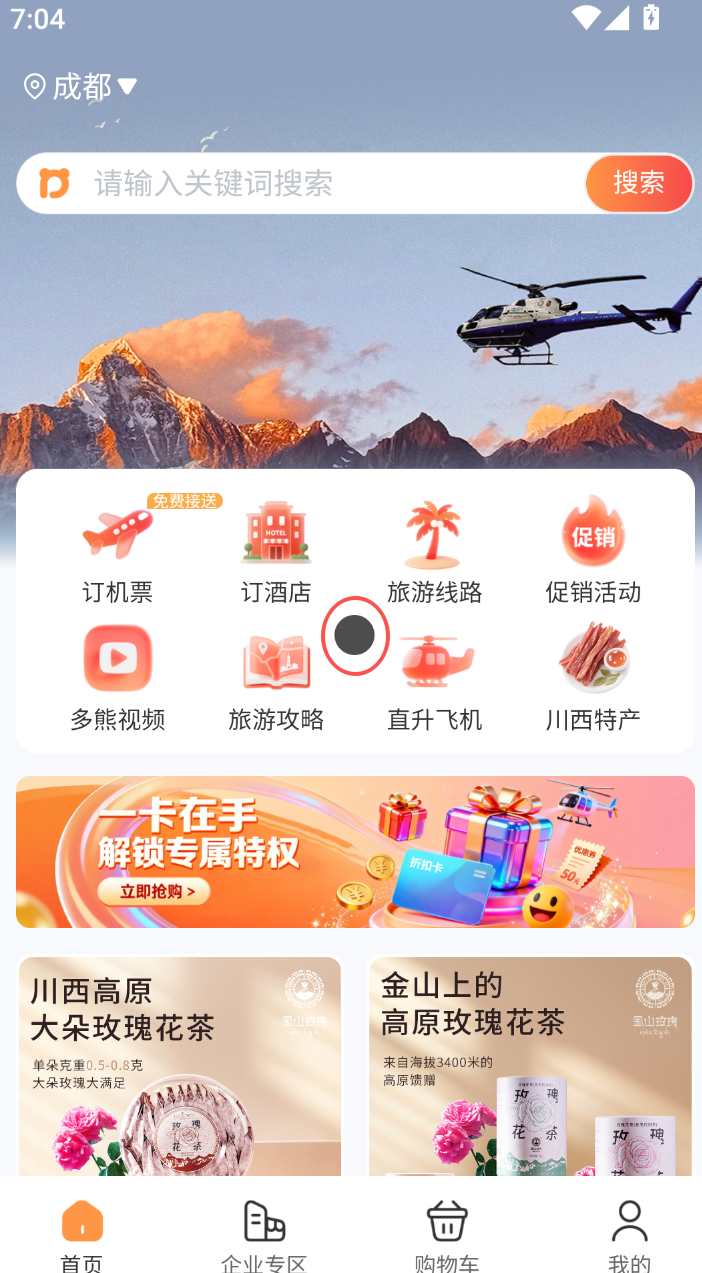The height and width of the screenshot is (1273, 702).
Task: Open 川西特产 local specialties
Action: 593,677
